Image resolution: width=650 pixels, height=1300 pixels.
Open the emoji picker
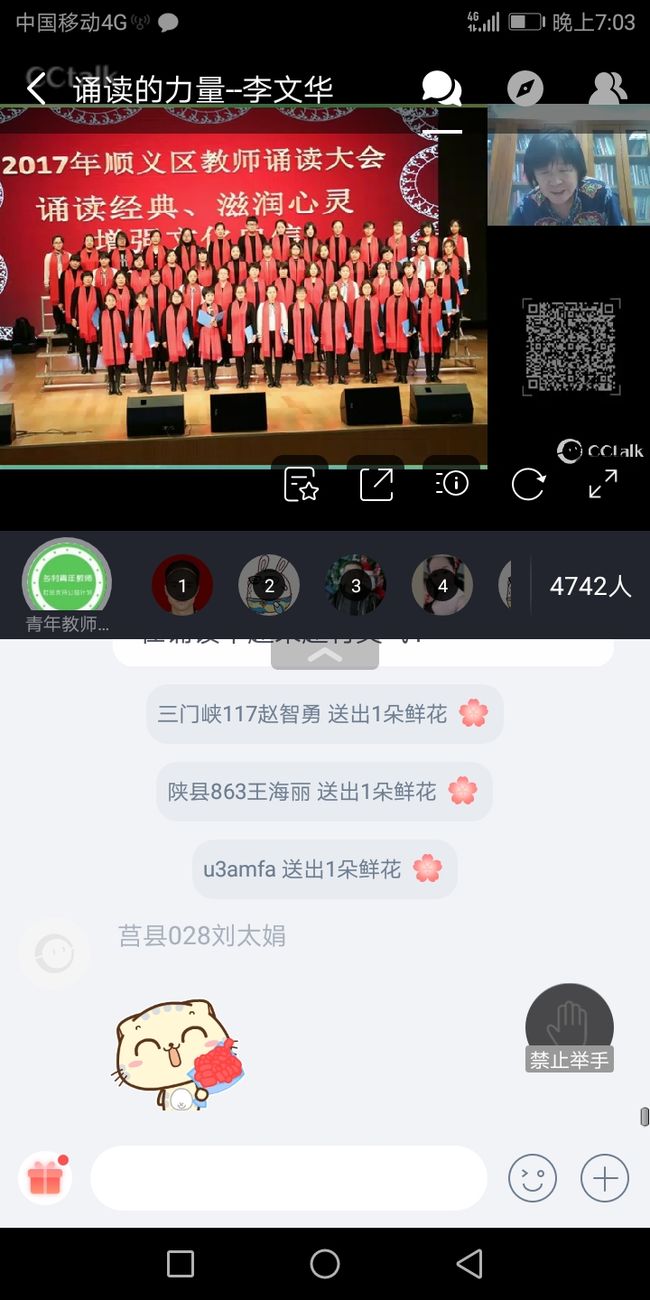point(532,1178)
